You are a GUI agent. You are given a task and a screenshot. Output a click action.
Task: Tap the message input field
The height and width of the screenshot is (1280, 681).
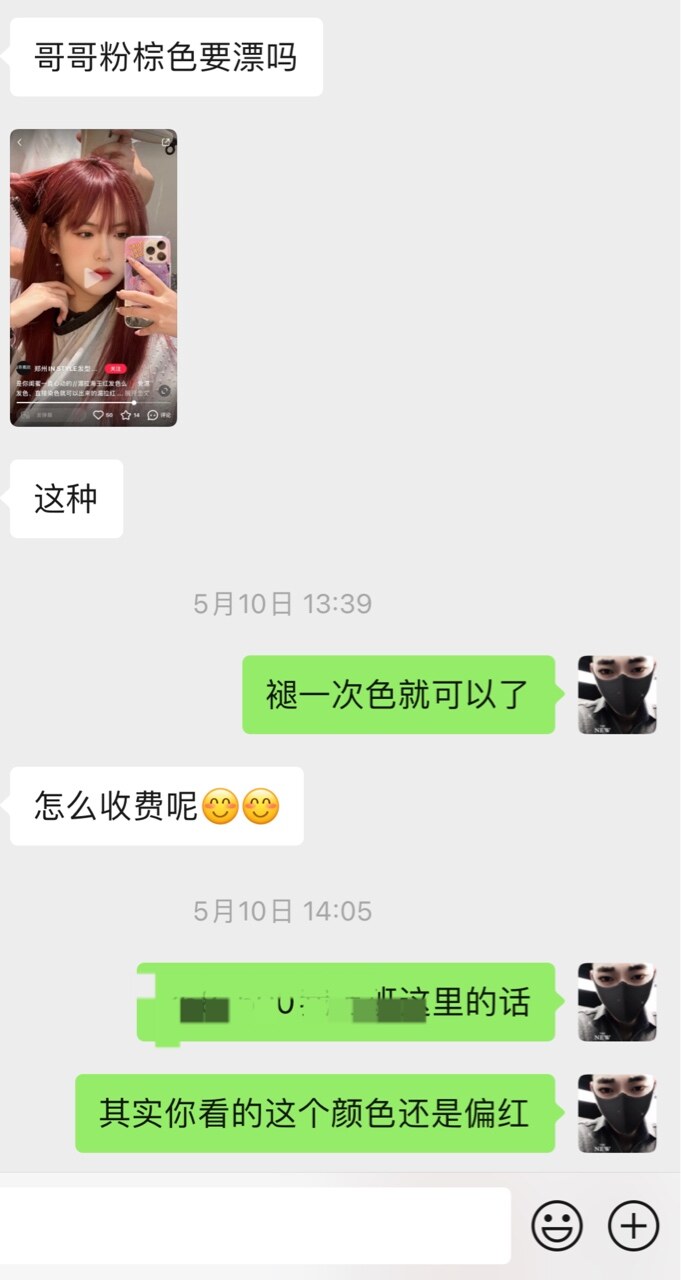[x=255, y=1225]
